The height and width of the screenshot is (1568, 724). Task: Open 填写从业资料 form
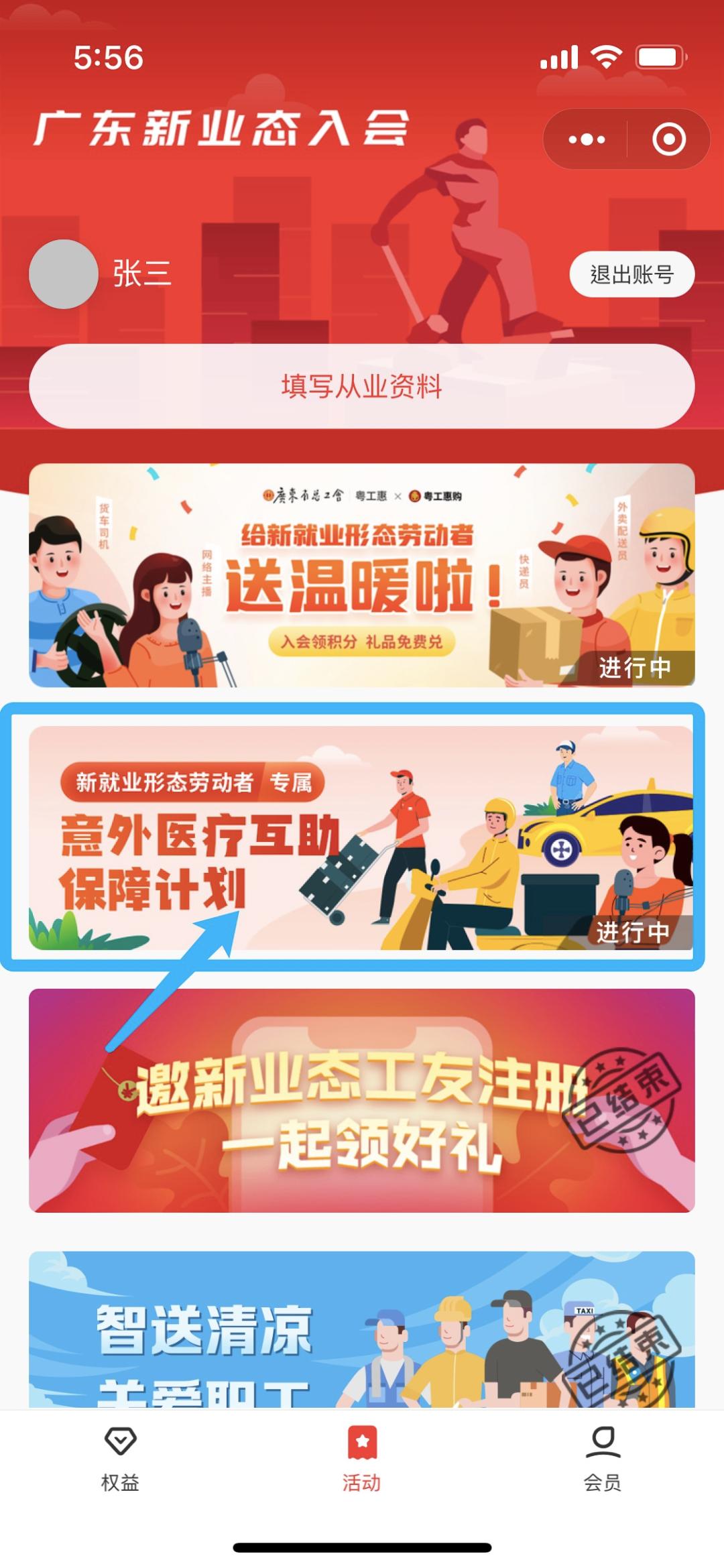(x=362, y=386)
